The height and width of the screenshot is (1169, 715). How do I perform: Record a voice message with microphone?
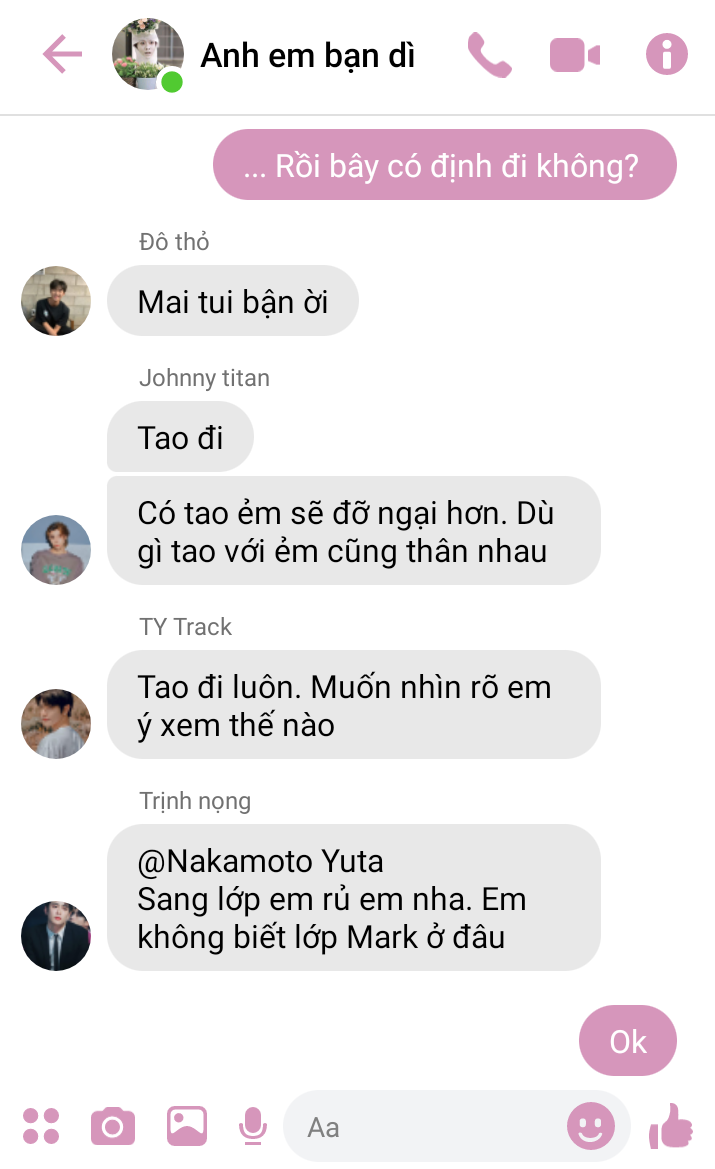(x=253, y=1127)
